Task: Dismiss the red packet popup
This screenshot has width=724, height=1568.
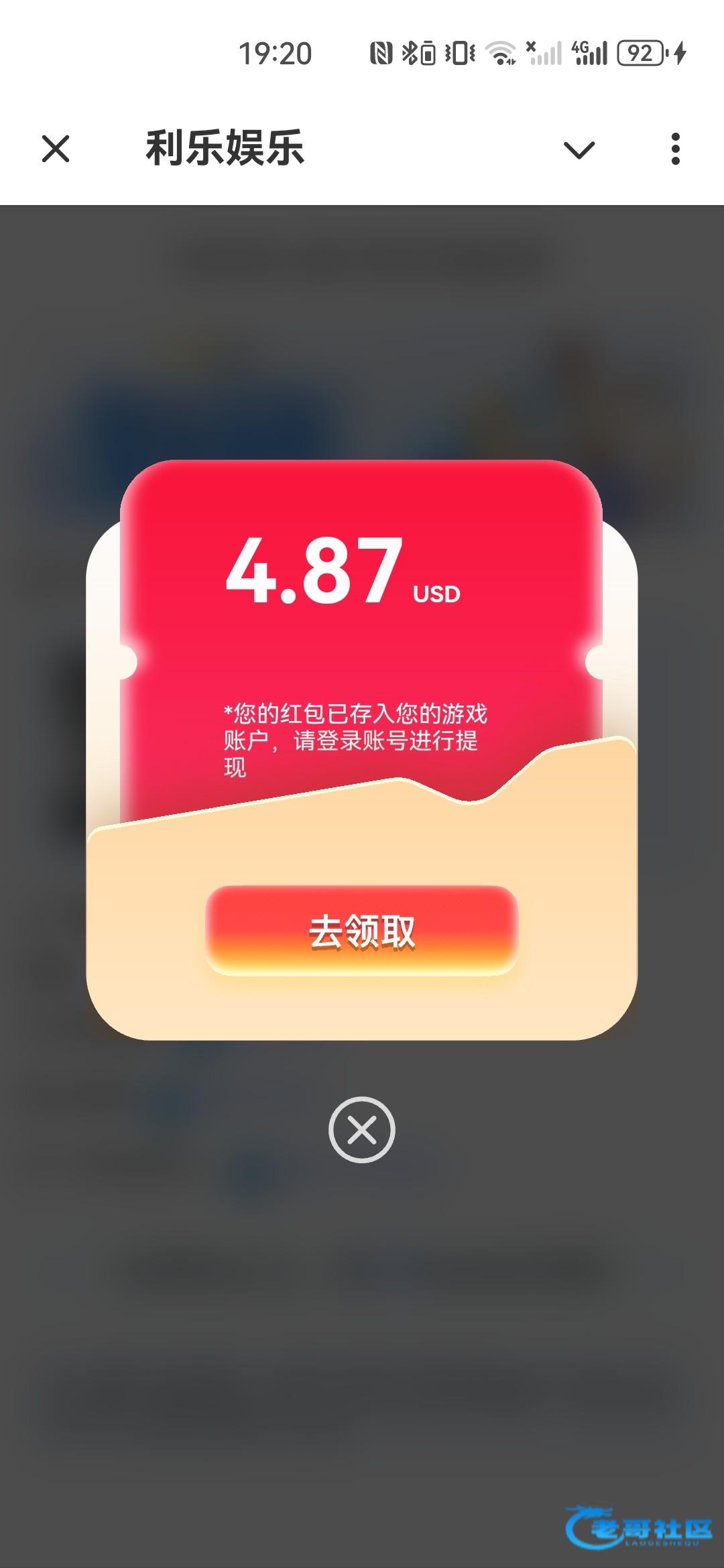Action: (x=362, y=1130)
